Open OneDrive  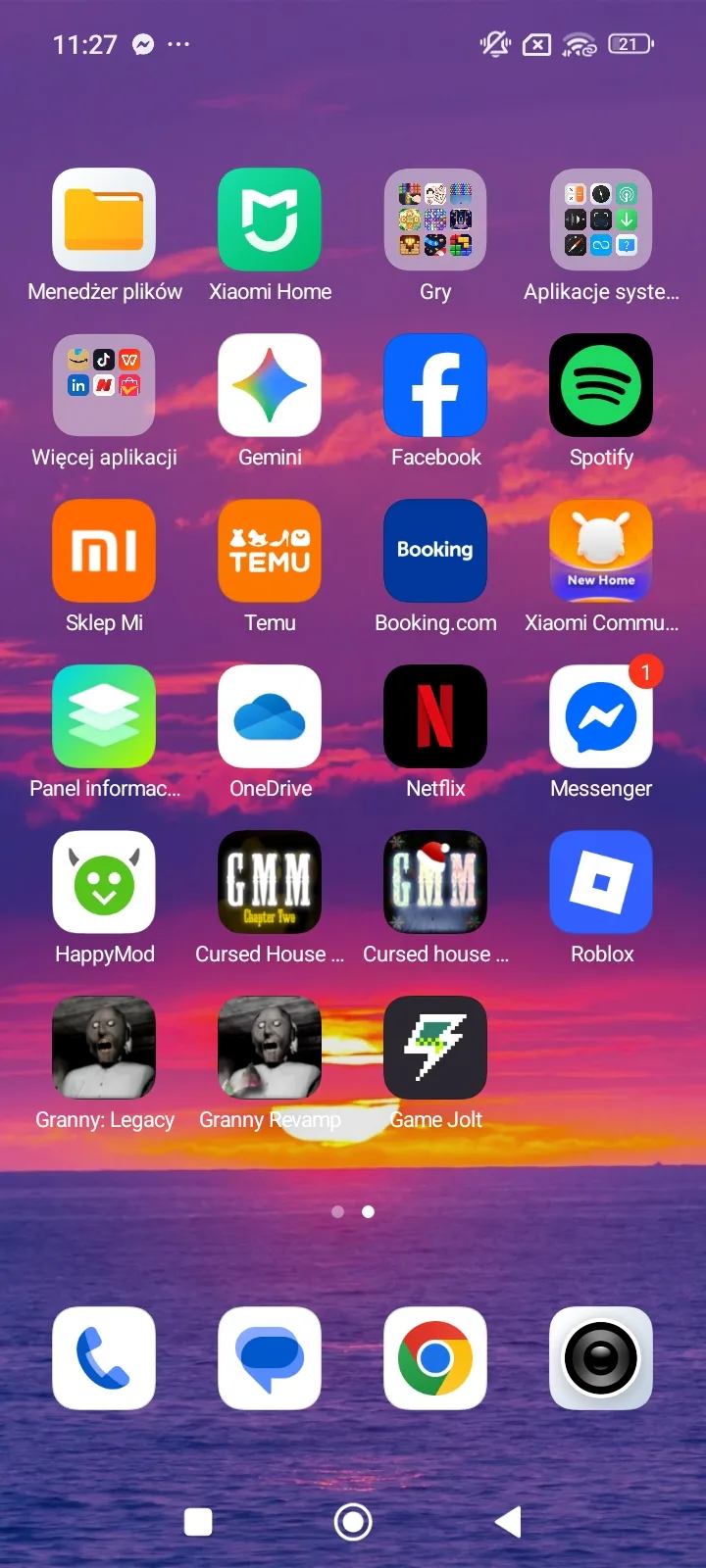click(270, 716)
